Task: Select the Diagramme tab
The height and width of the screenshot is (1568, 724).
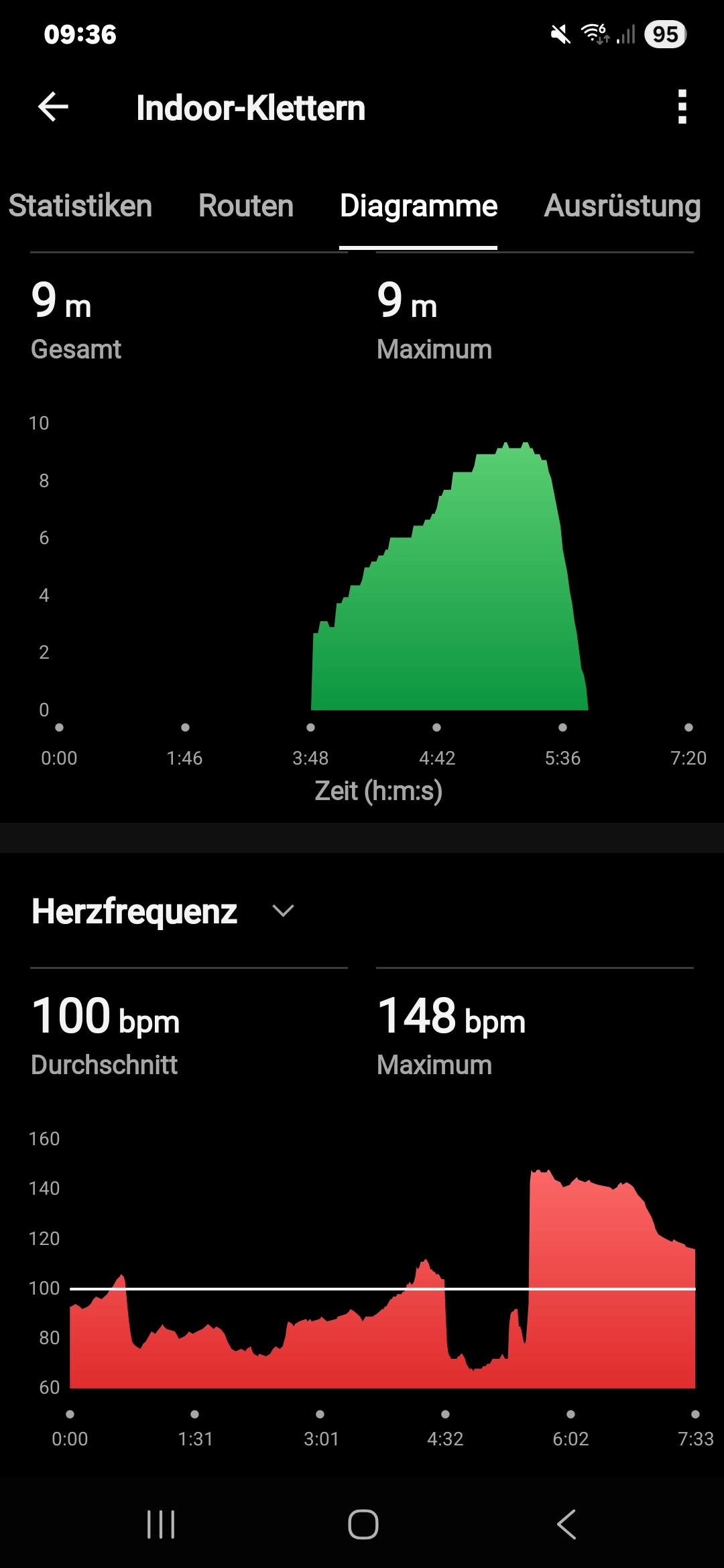Action: coord(418,206)
